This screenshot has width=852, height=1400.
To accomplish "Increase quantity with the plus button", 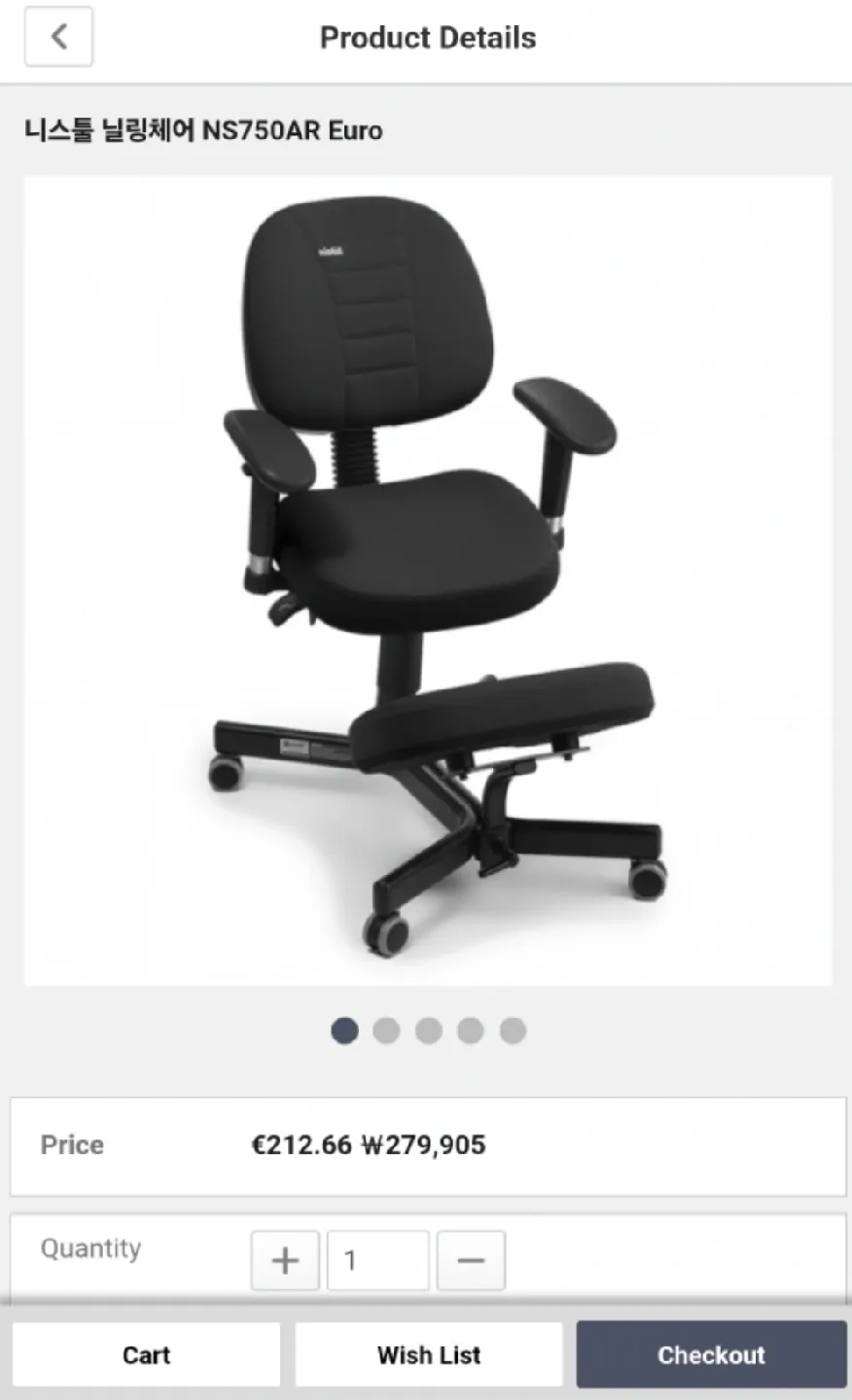I will (285, 1260).
